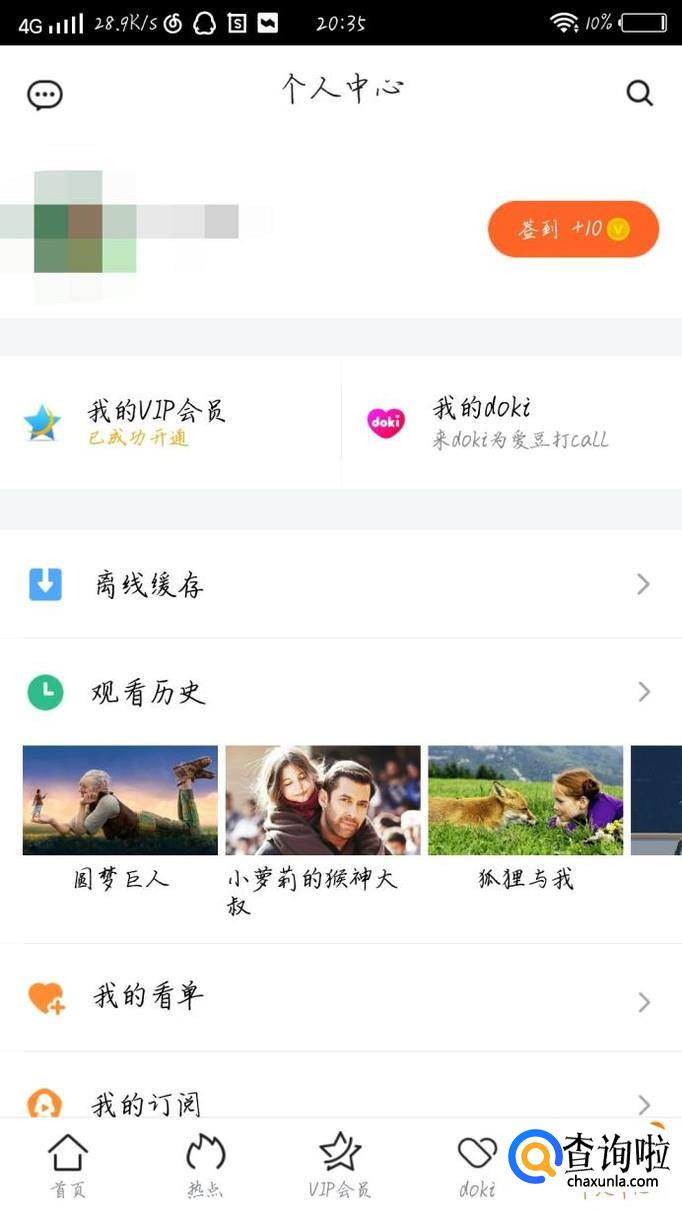This screenshot has width=682, height=1212.
Task: Open 我的看单 watchlist row
Action: pyautogui.click(x=341, y=997)
